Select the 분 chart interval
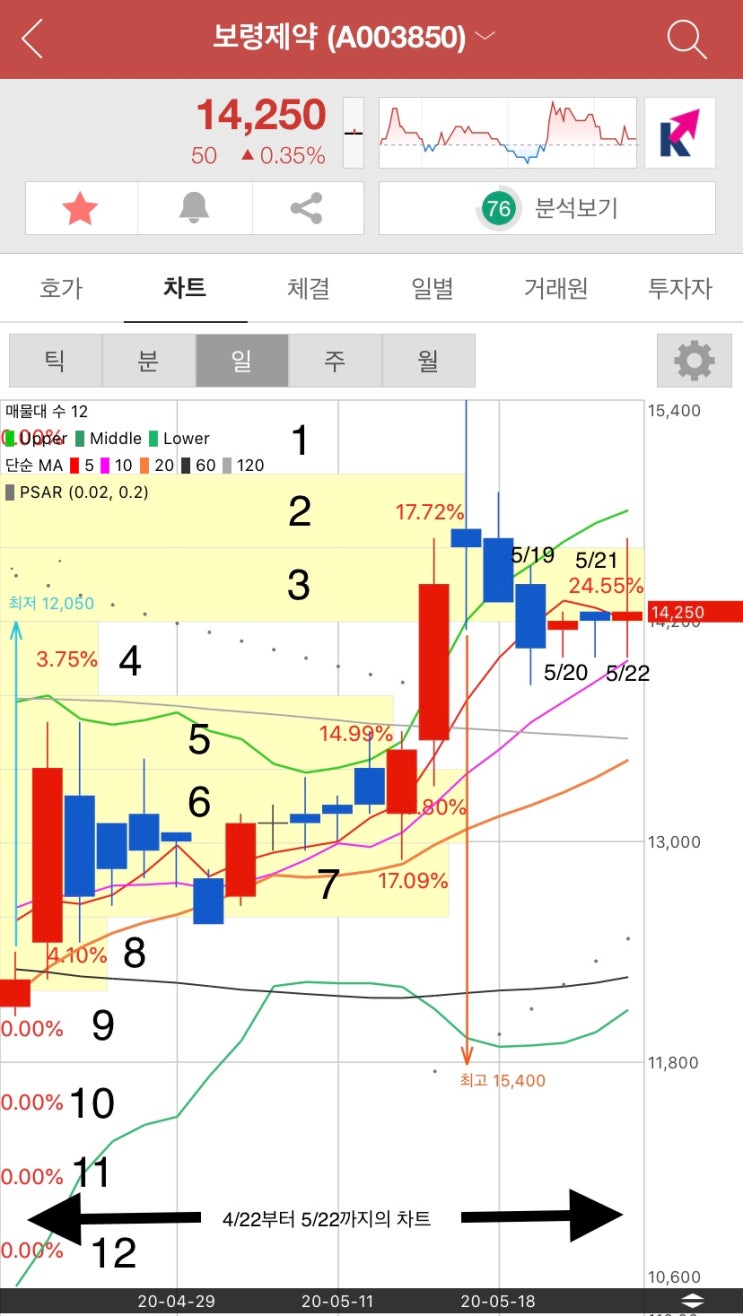This screenshot has height=1316, width=743. point(148,360)
